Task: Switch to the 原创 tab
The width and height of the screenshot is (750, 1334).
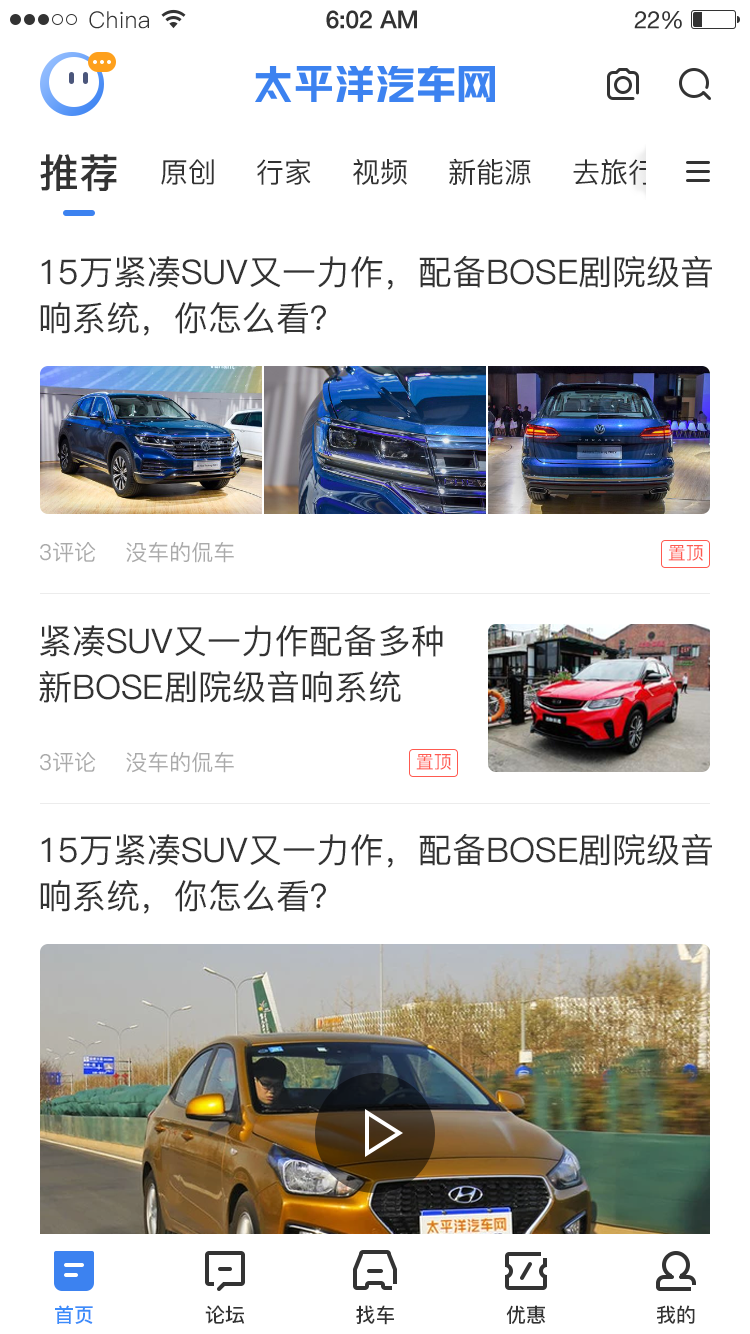Action: point(188,173)
